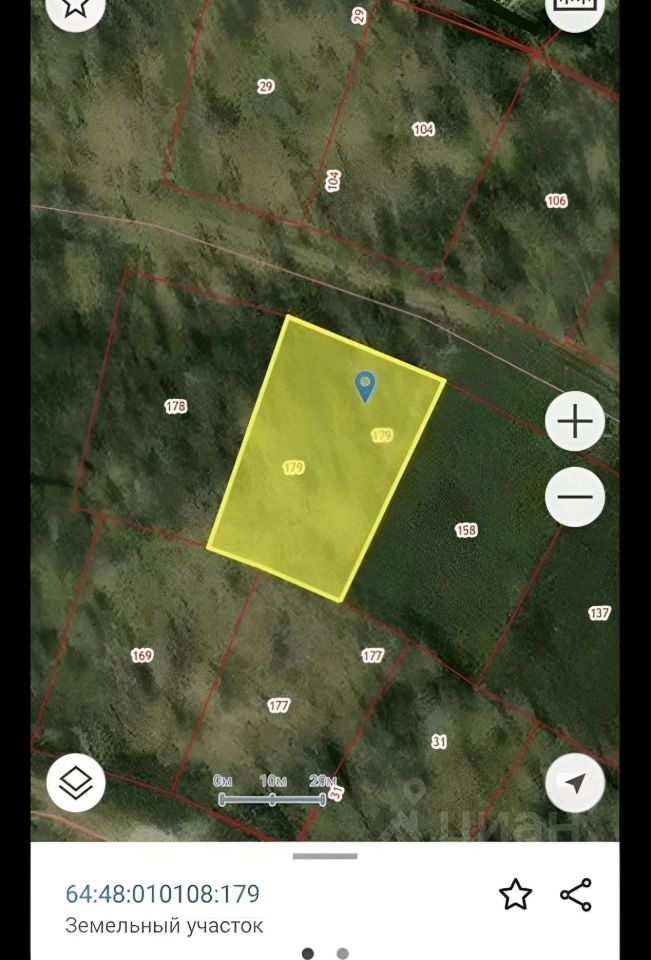Expand the parcel info sheet handle
651x960 pixels.
(x=325, y=856)
